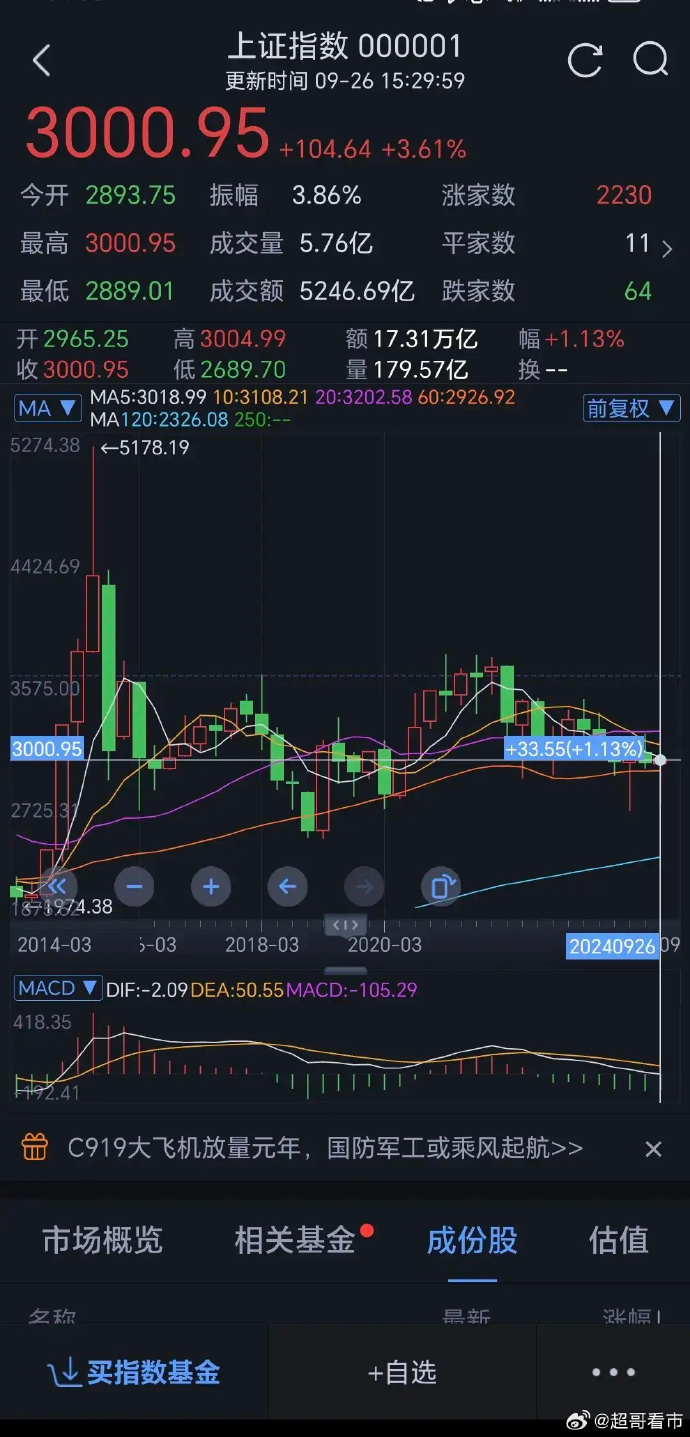Switch to the 市场概览 tab
The height and width of the screenshot is (1437, 690).
click(x=102, y=1240)
